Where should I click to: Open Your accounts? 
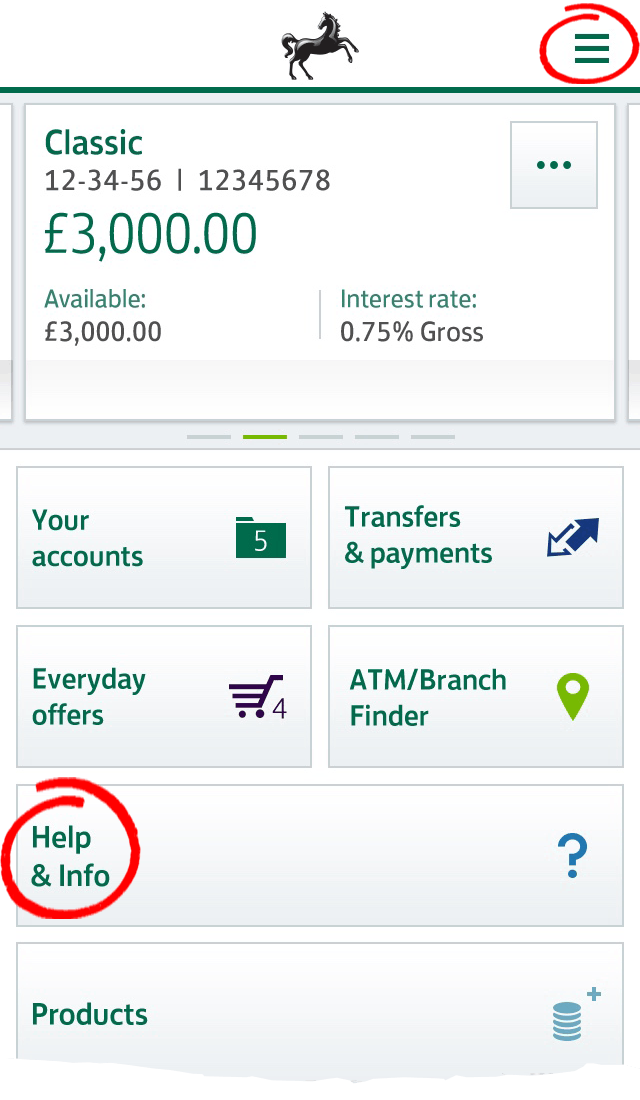(x=164, y=537)
